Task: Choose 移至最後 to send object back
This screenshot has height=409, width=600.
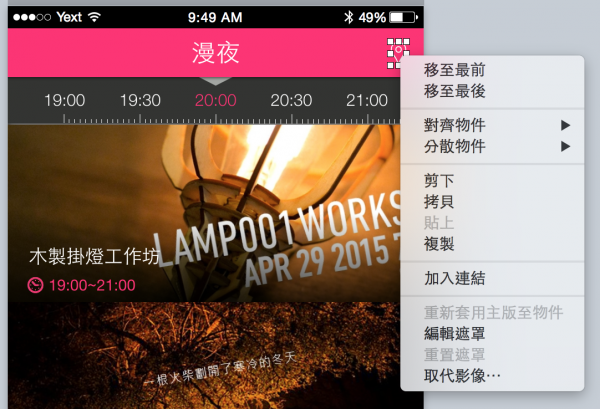Action: pyautogui.click(x=455, y=91)
